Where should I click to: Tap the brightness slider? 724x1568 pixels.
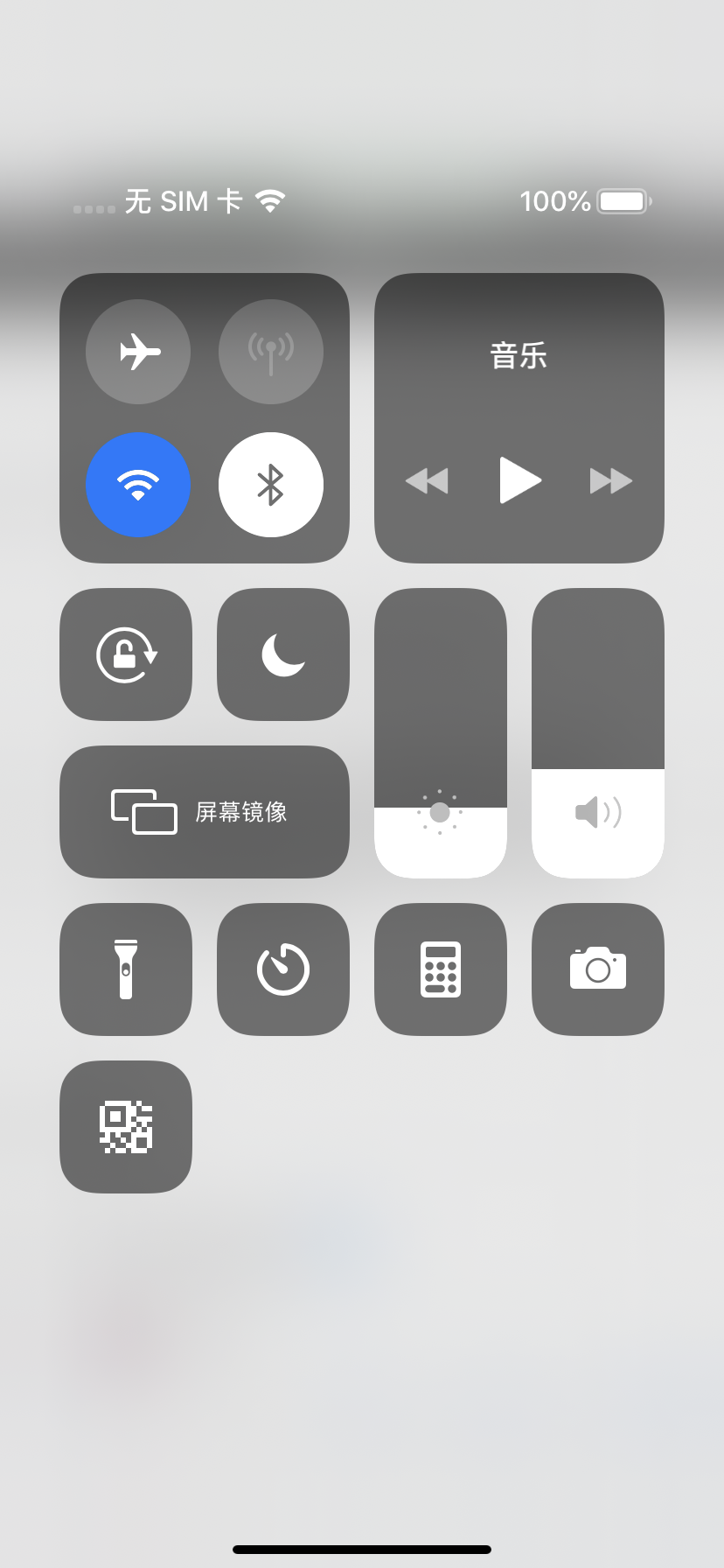[x=441, y=733]
